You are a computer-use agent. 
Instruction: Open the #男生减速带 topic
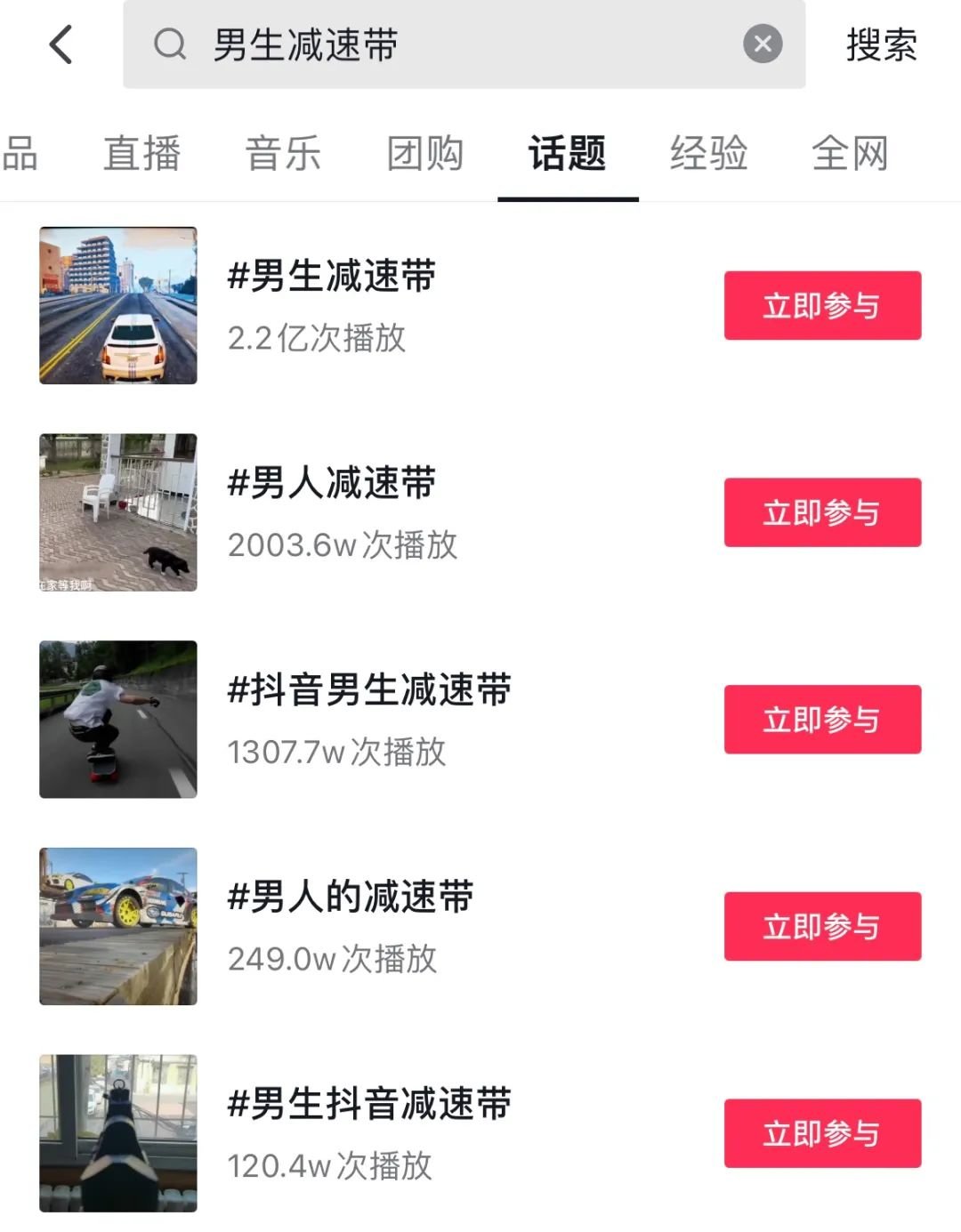(x=331, y=276)
